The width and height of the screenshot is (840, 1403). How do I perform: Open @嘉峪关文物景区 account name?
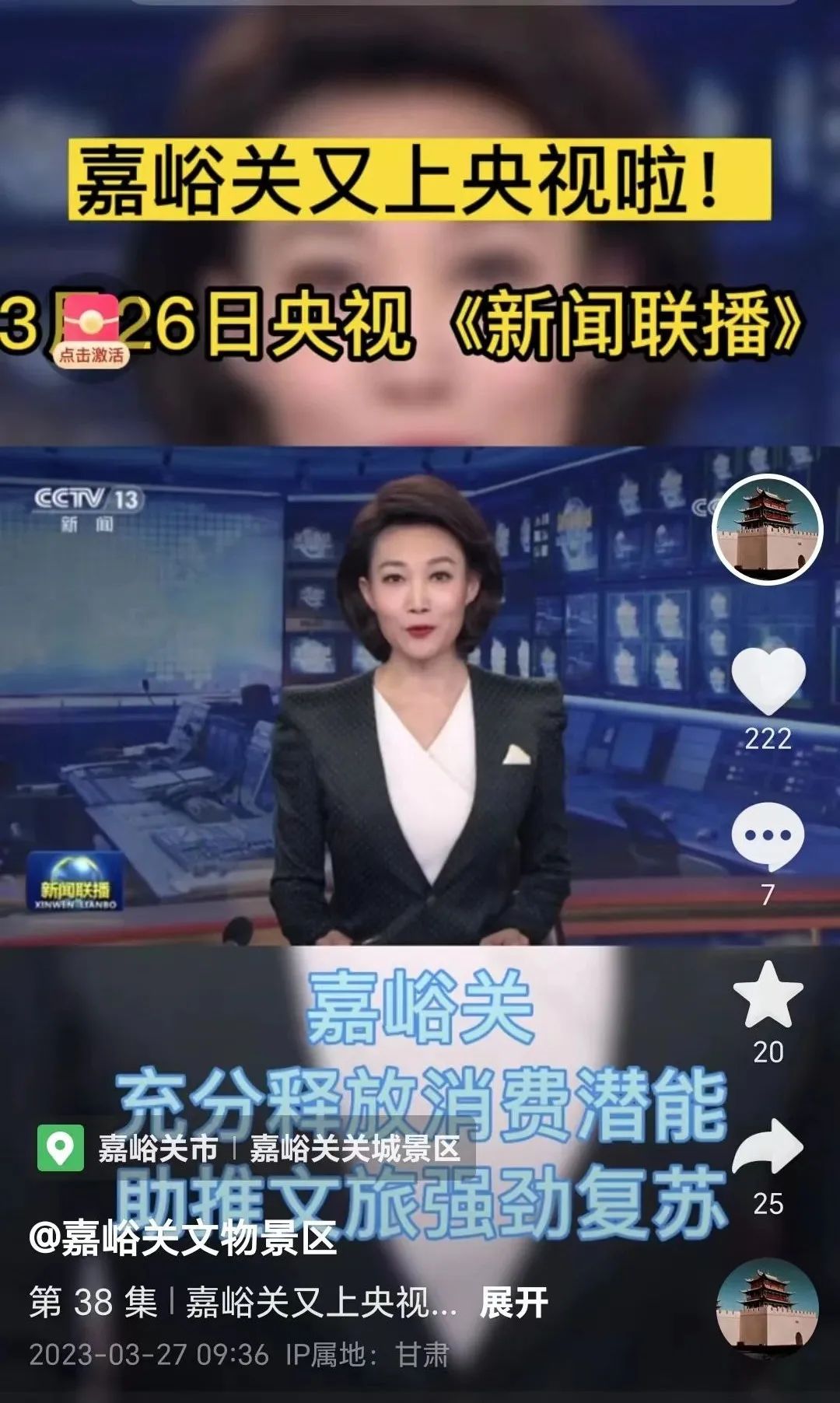pos(183,1238)
